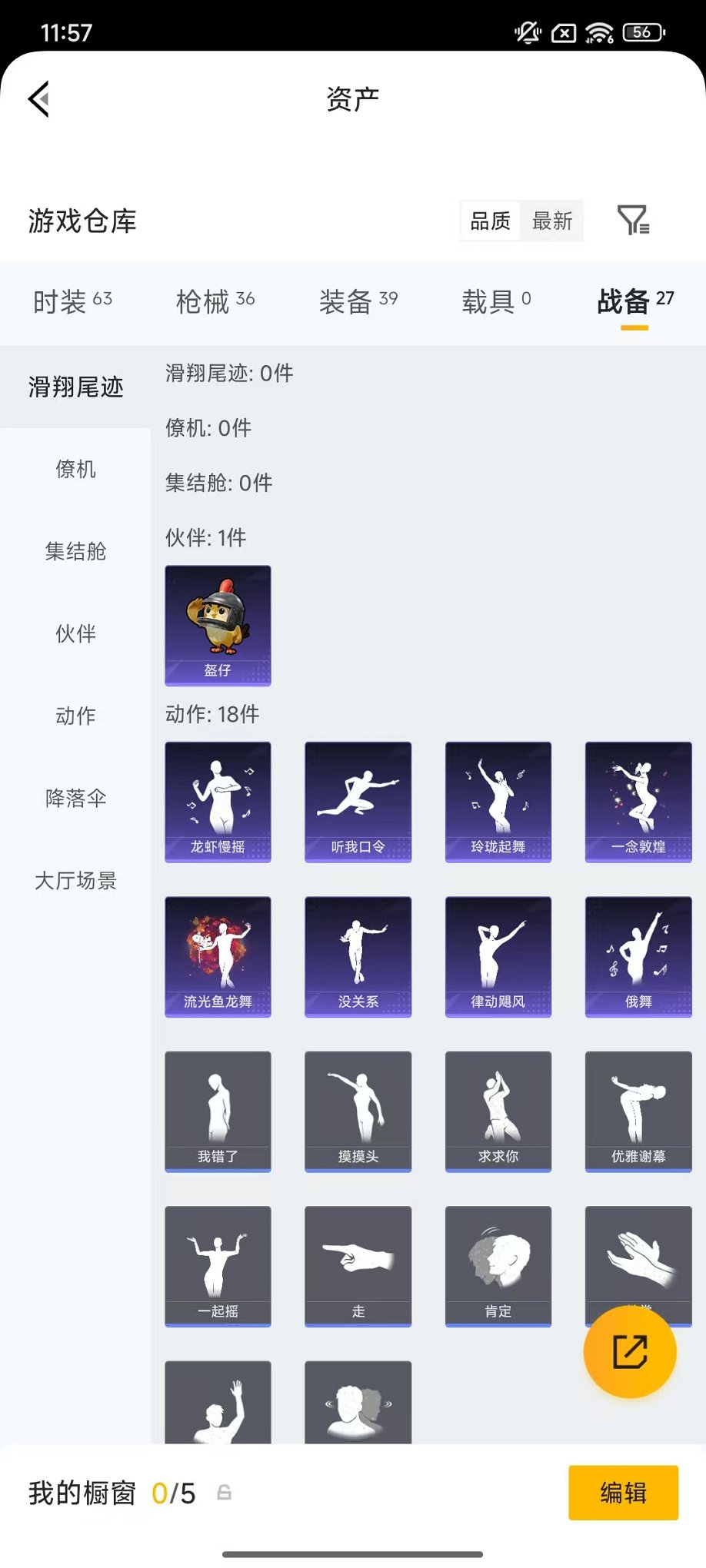
Task: Select the 优雅谢幕 bow emote icon
Action: pyautogui.click(x=638, y=1111)
